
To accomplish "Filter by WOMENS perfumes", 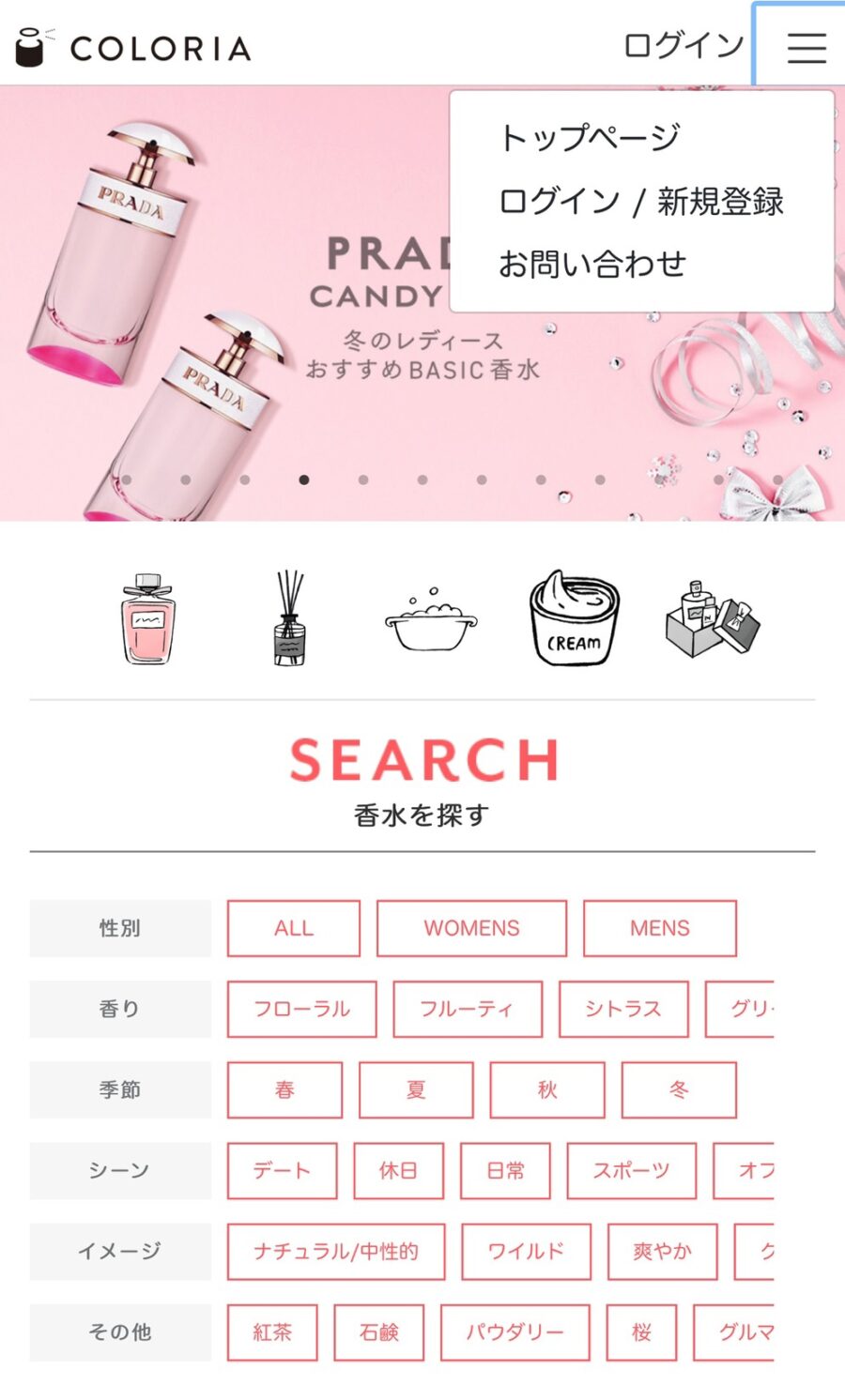I will click(471, 928).
